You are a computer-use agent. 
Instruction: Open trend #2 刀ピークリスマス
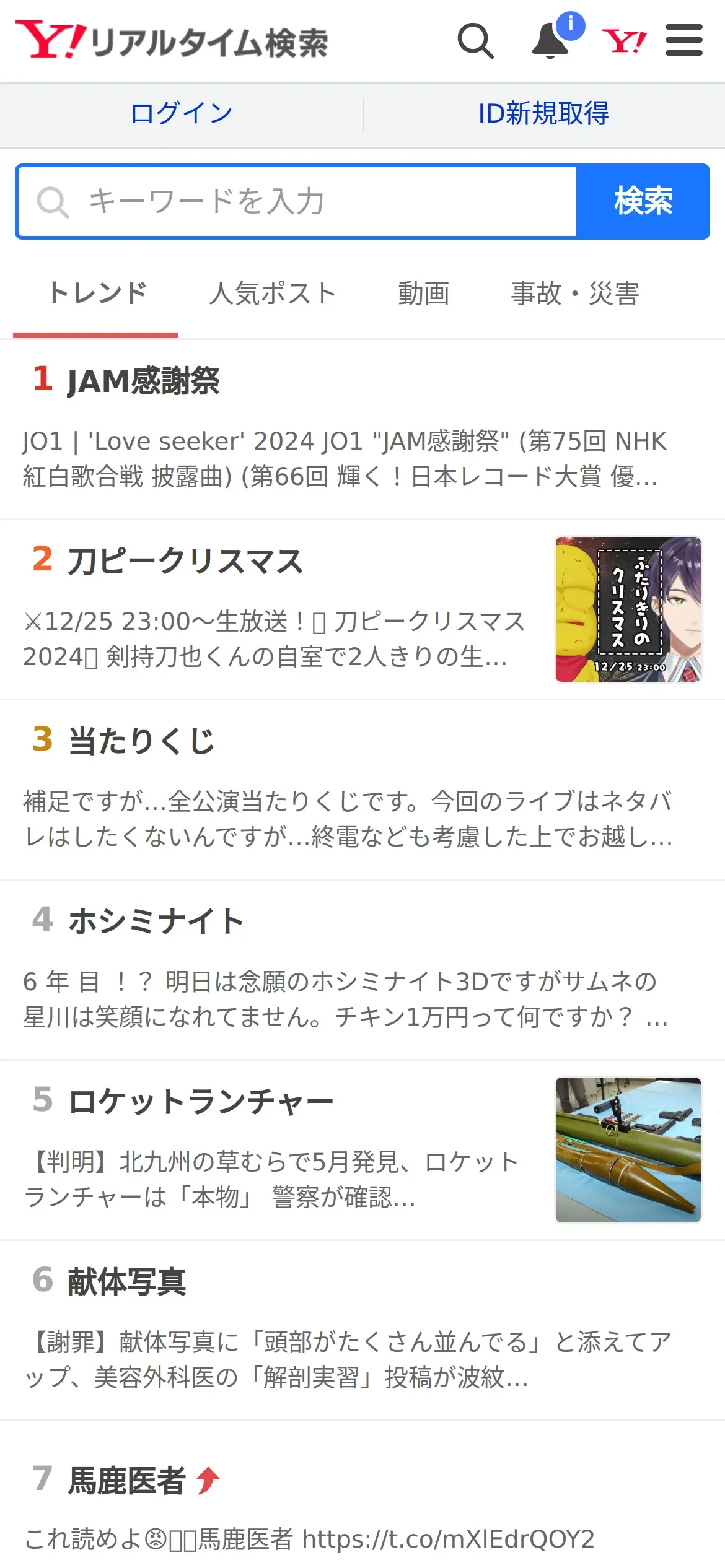coord(185,561)
